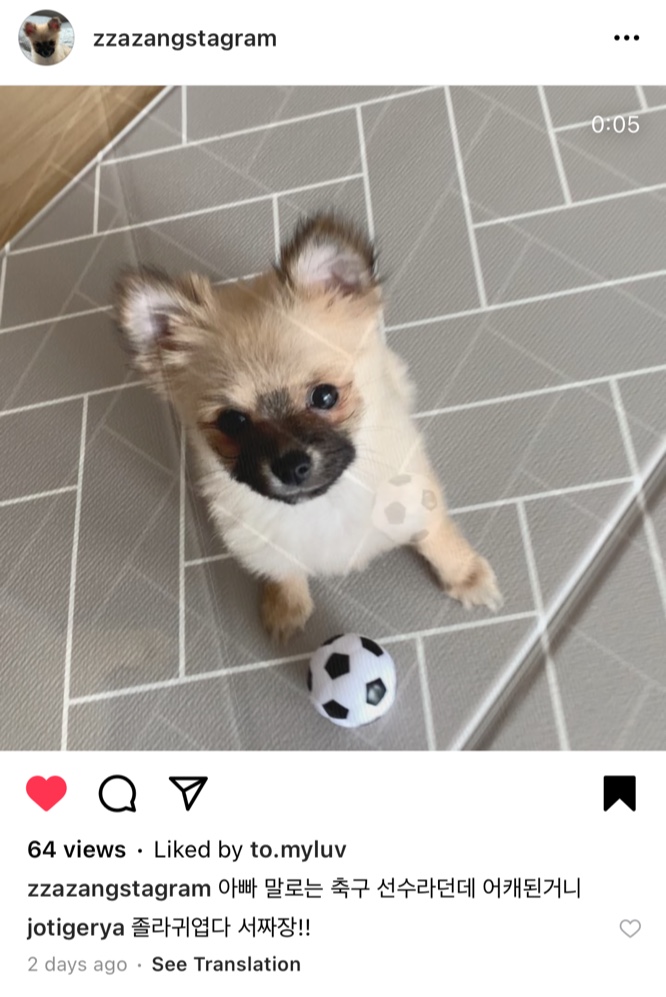Open to.myluv's profile from likes
666x997 pixels.
pyautogui.click(x=298, y=850)
